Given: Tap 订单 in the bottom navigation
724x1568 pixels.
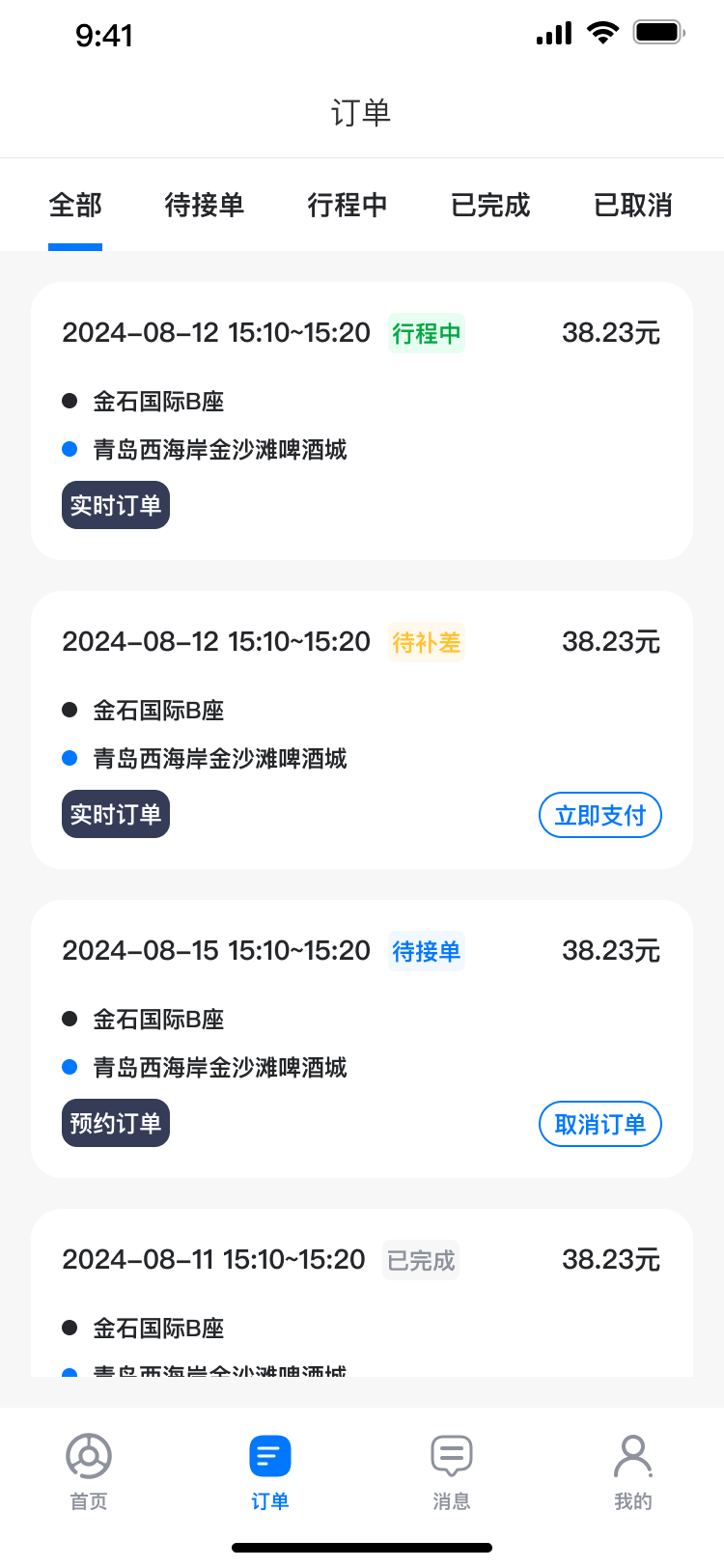Looking at the screenshot, I should click(270, 1471).
